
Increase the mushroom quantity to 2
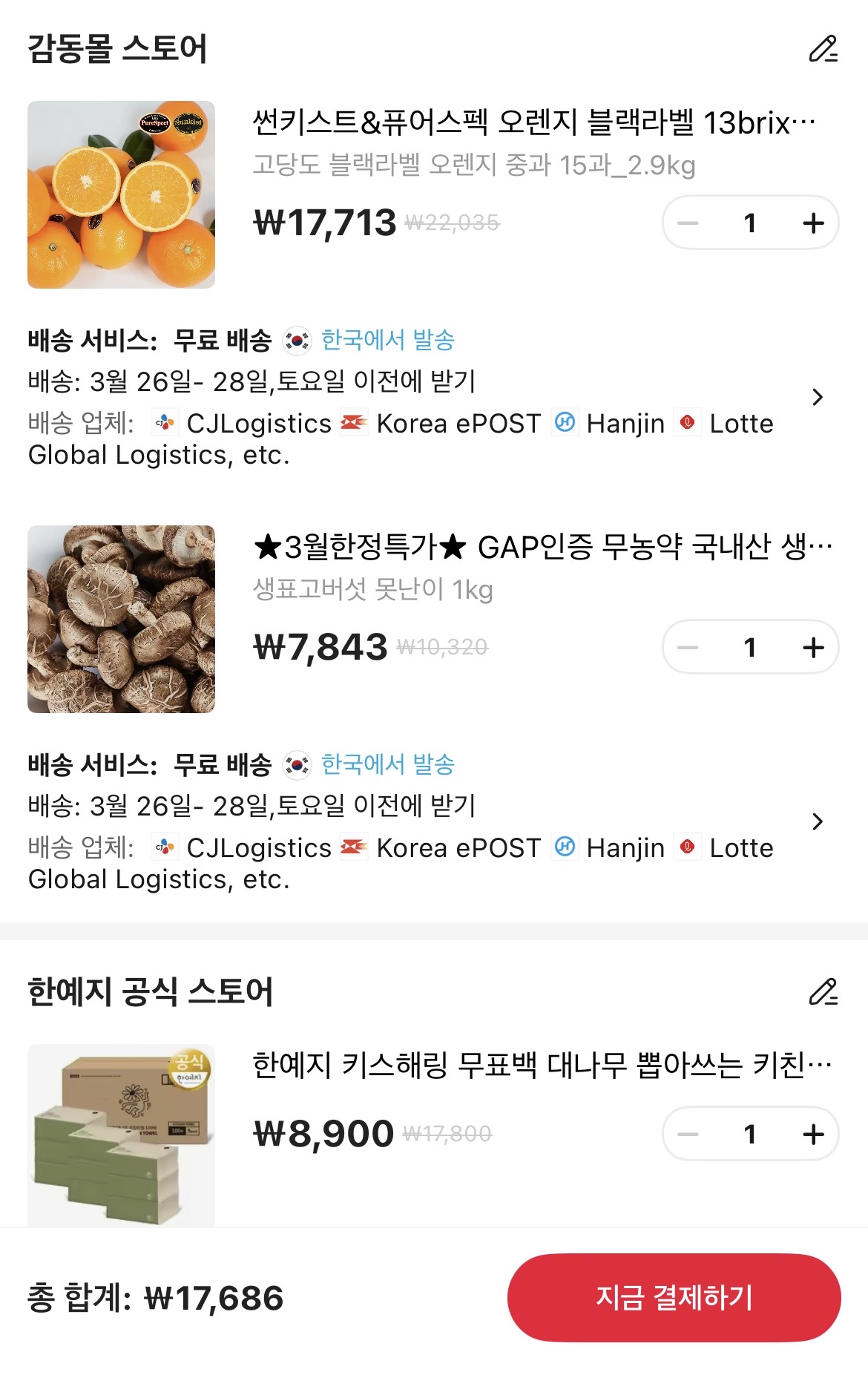813,647
